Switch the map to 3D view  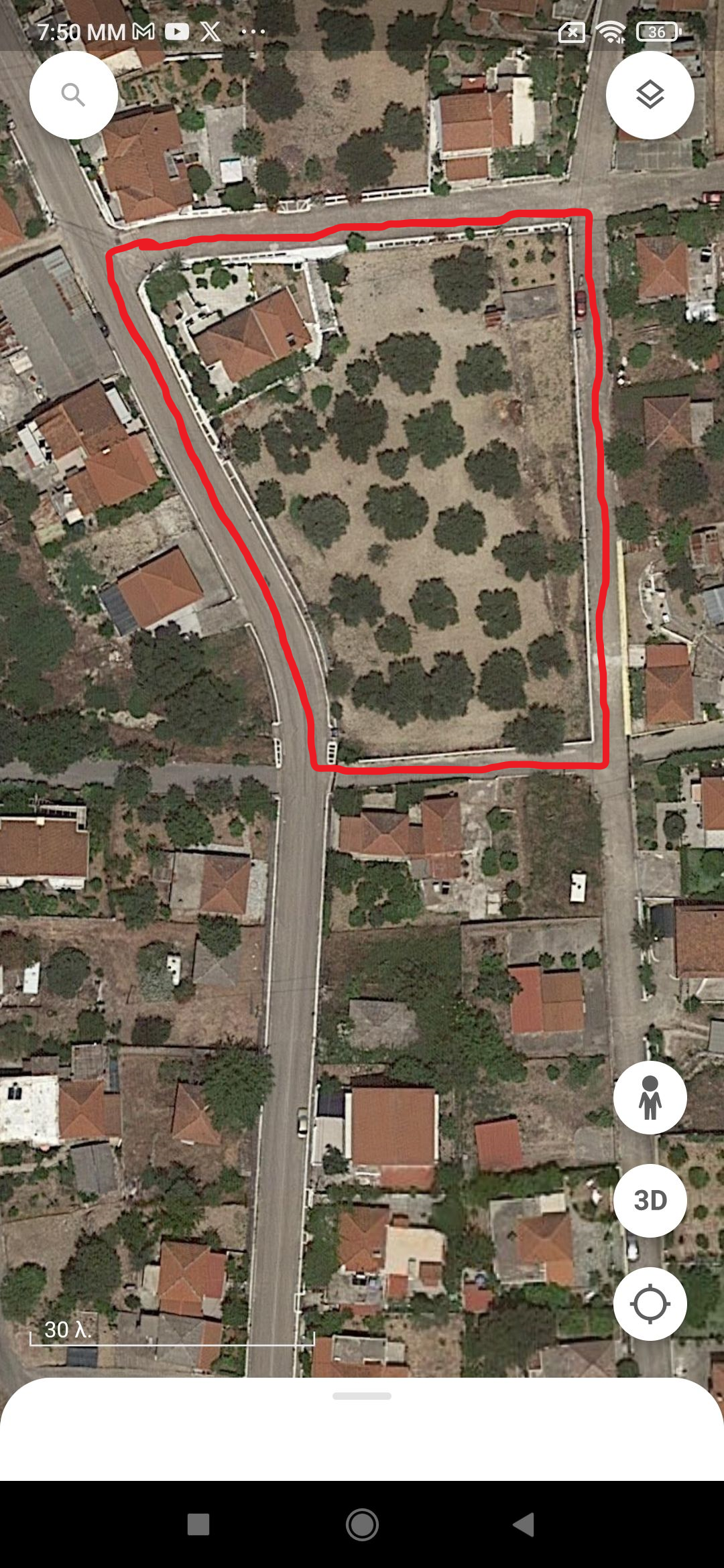[650, 1200]
